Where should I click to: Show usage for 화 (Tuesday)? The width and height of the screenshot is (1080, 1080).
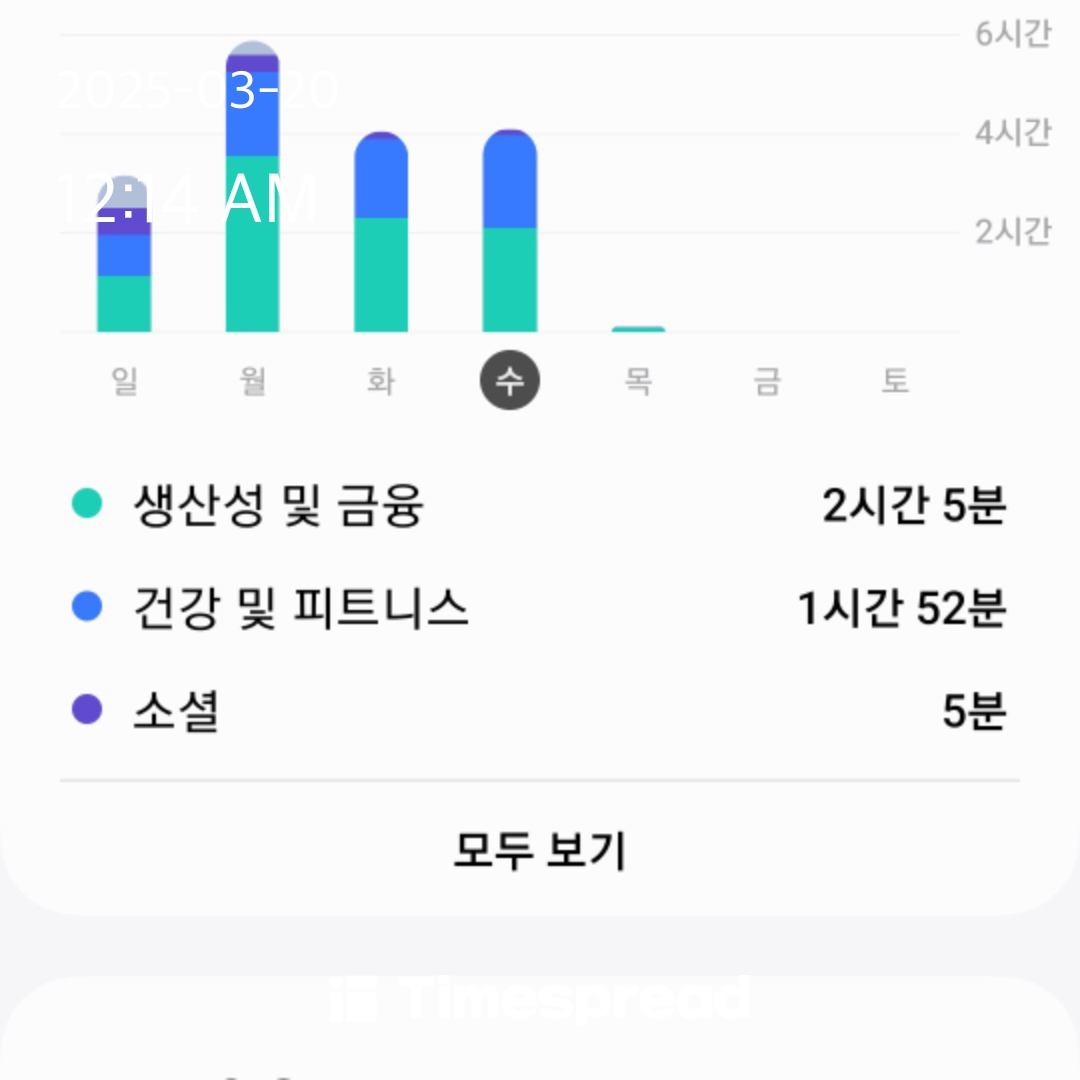pyautogui.click(x=381, y=381)
